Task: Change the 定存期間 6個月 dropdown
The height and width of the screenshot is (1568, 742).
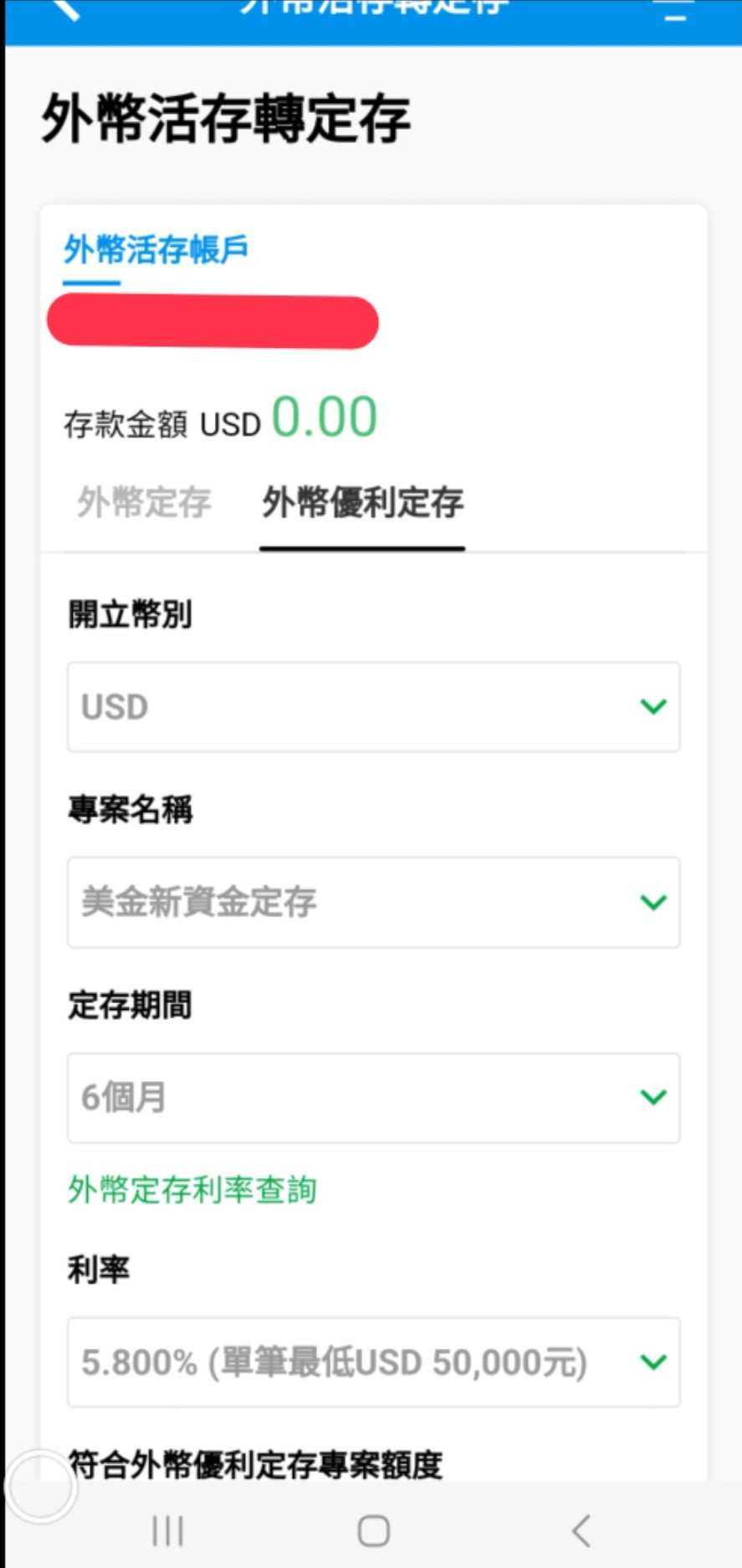Action: [x=373, y=1097]
